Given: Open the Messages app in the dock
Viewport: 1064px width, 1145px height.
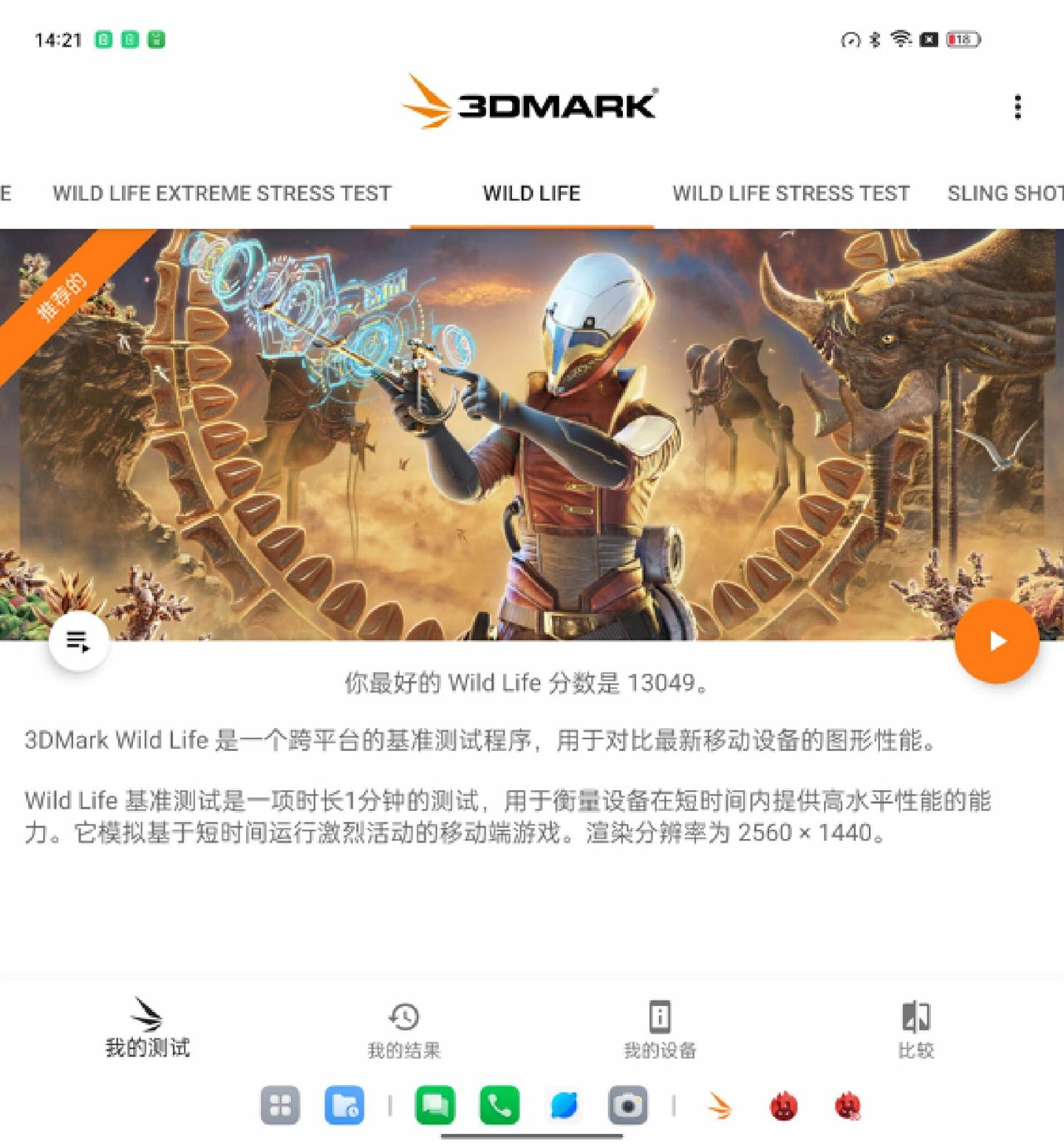Looking at the screenshot, I should [x=435, y=1106].
